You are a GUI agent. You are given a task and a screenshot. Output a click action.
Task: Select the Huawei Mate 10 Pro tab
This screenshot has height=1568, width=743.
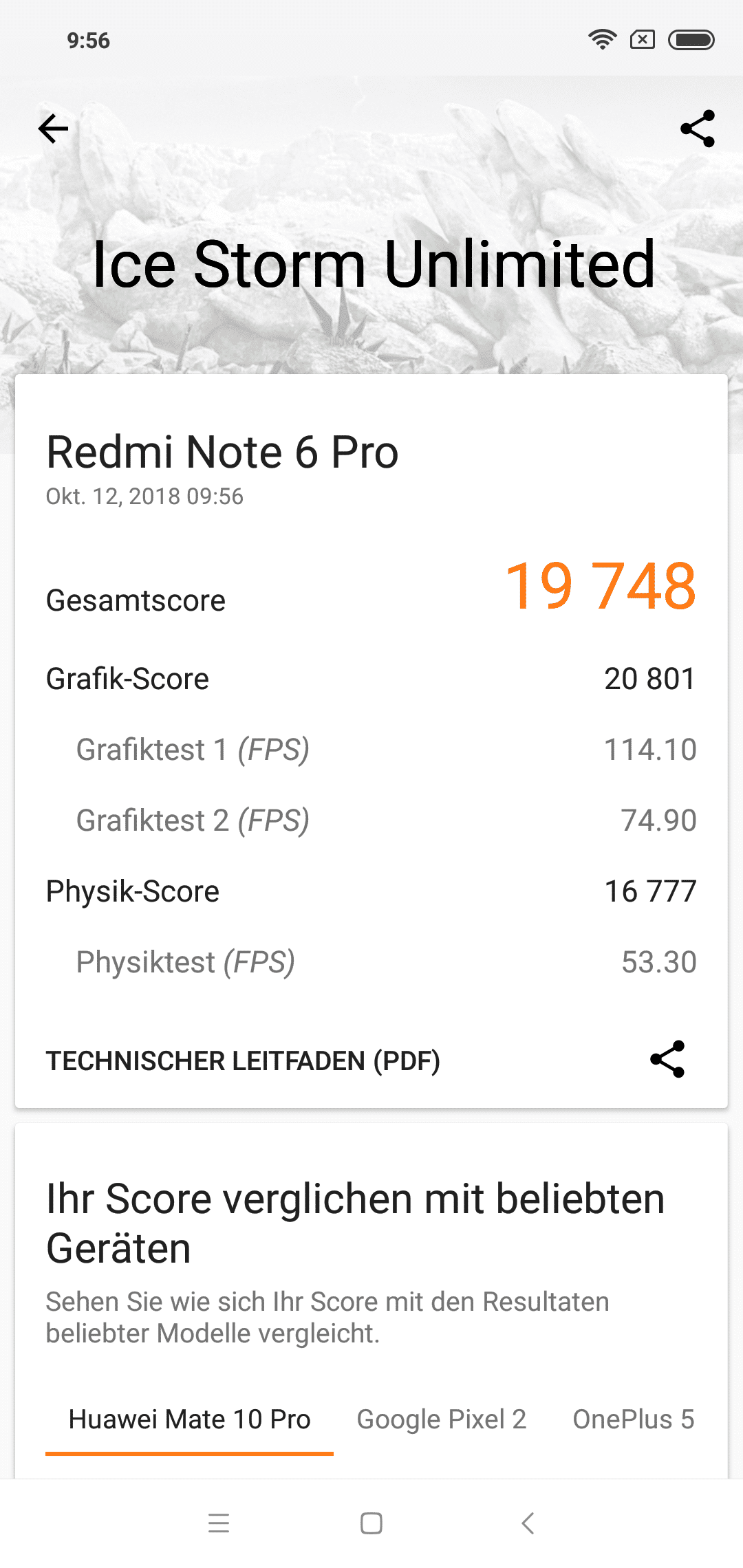pyautogui.click(x=189, y=1419)
